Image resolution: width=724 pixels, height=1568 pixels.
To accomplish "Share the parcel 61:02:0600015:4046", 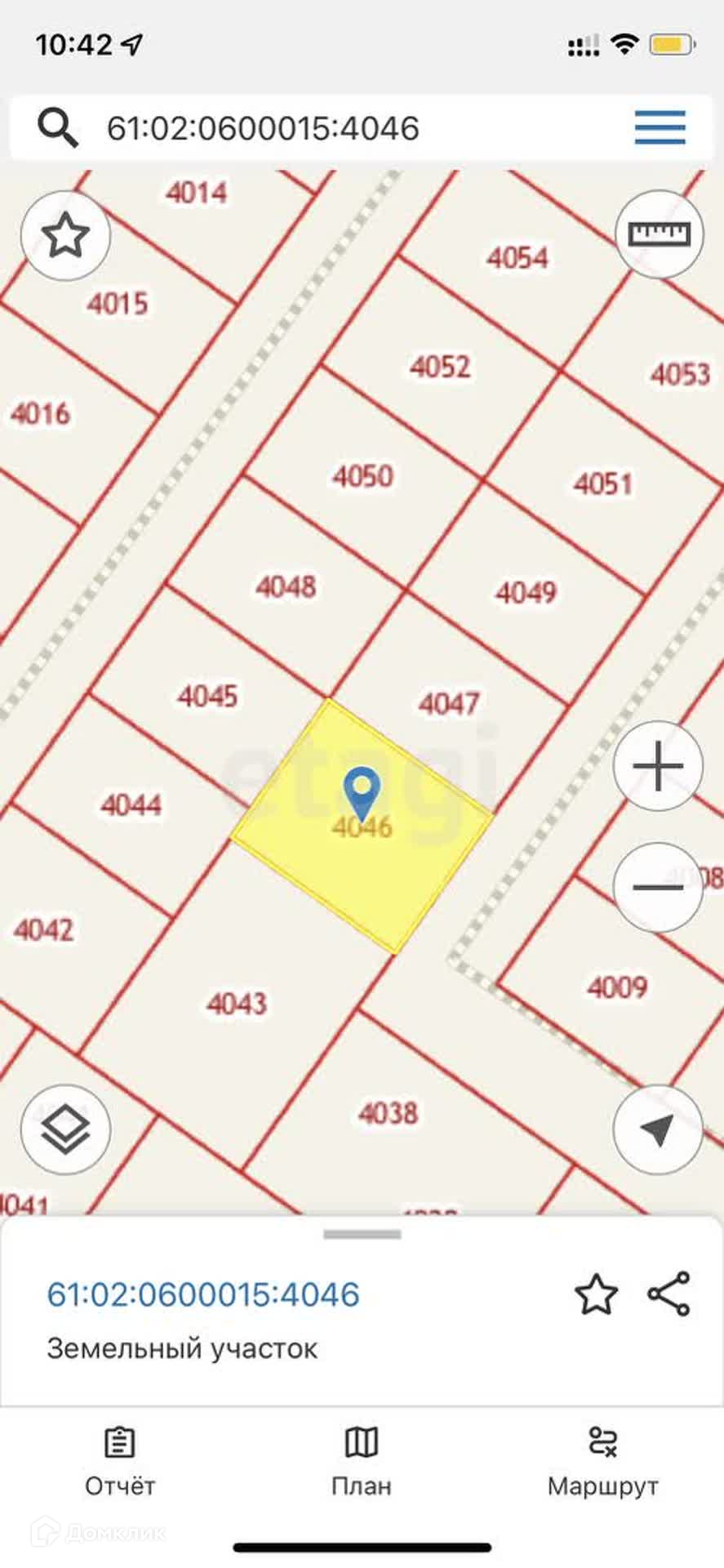I will pos(669,1294).
